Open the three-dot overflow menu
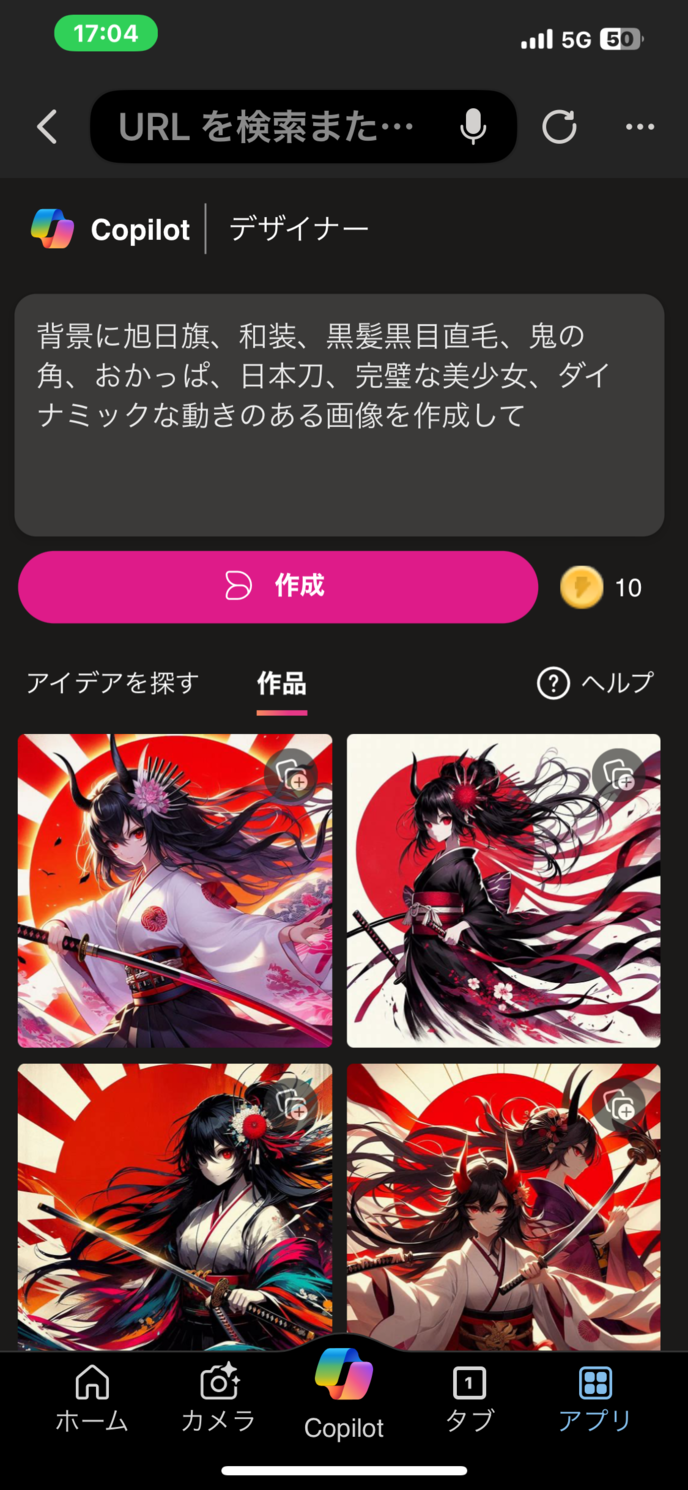The image size is (688, 1490). (x=639, y=127)
